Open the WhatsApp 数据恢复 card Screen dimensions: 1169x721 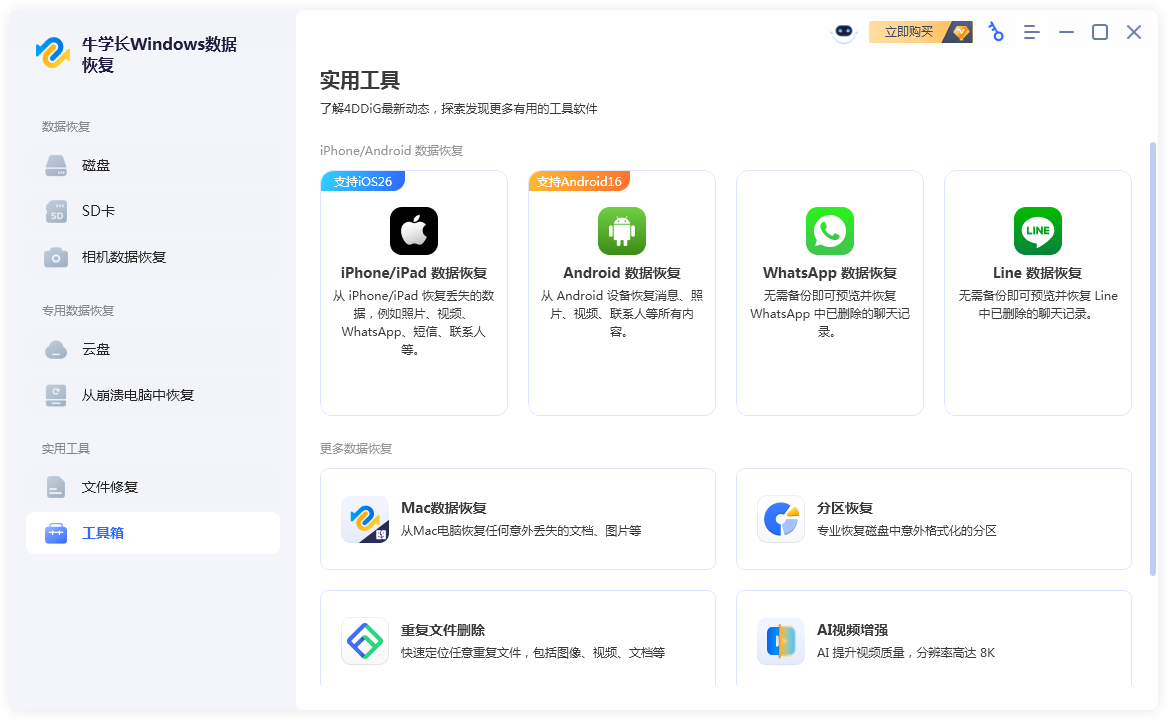point(830,292)
